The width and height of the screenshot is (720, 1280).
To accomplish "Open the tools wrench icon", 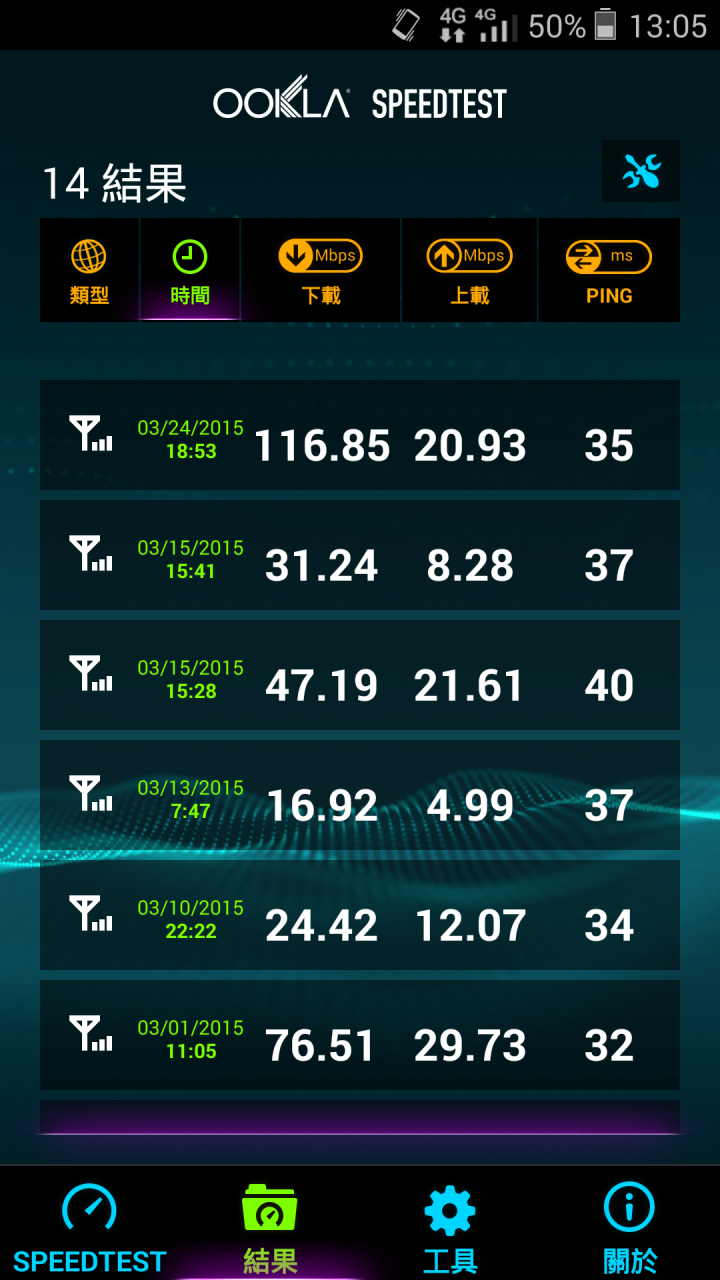I will point(640,172).
